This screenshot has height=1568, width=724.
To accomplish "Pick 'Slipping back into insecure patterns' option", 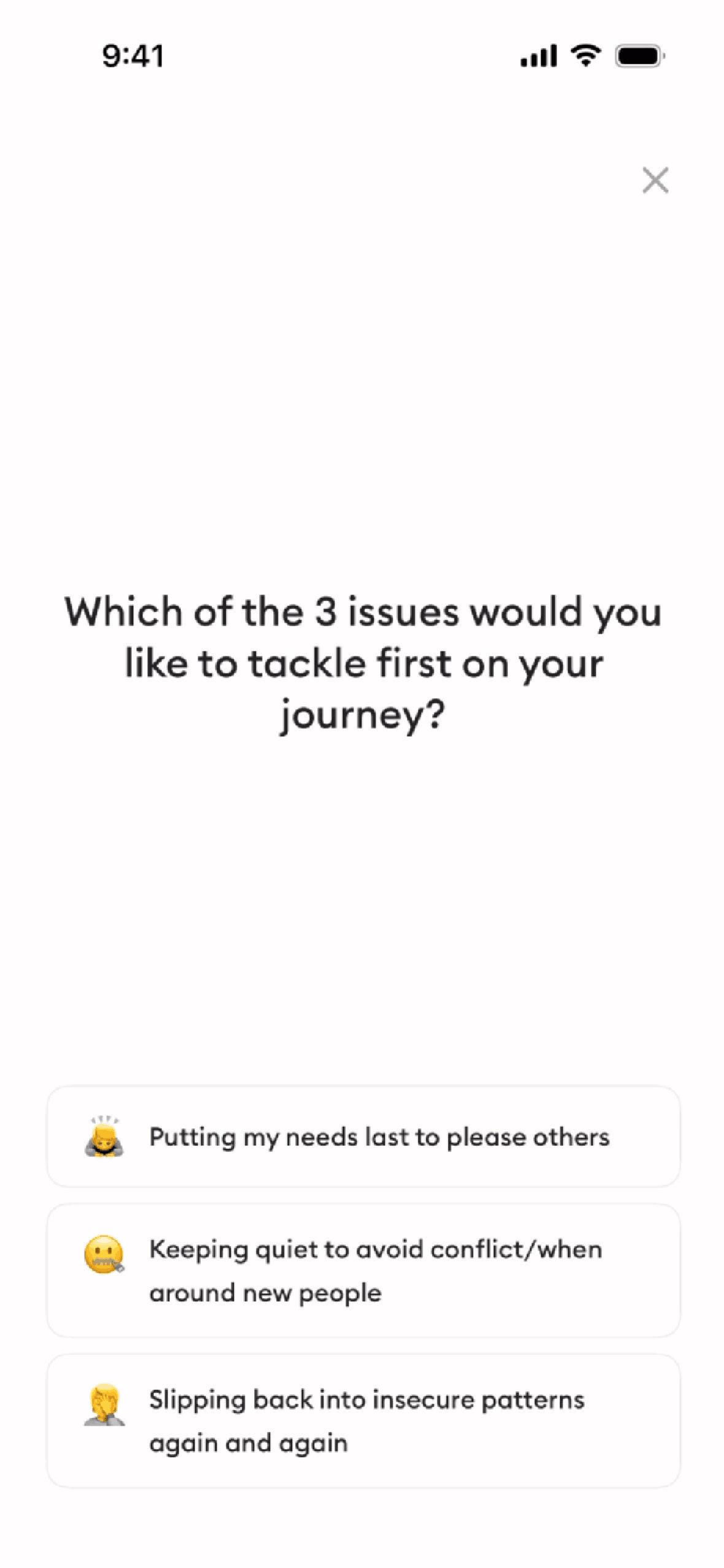I will pos(363,1420).
